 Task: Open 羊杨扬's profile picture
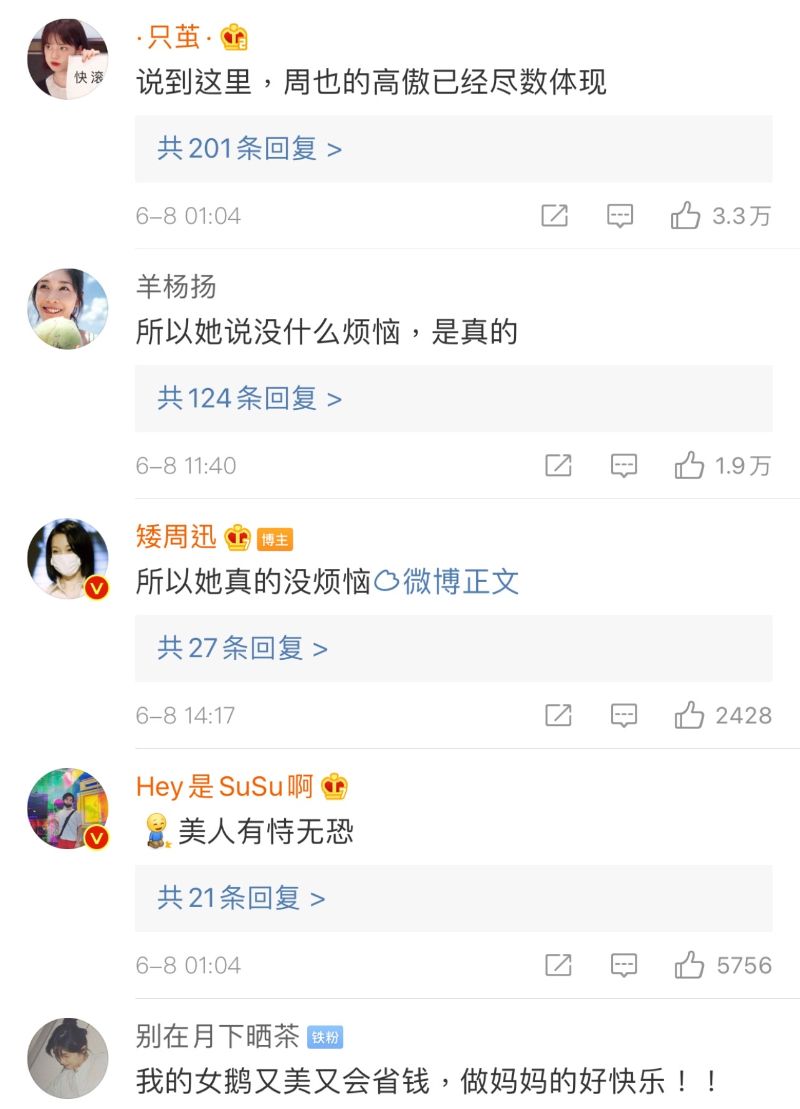(x=67, y=309)
